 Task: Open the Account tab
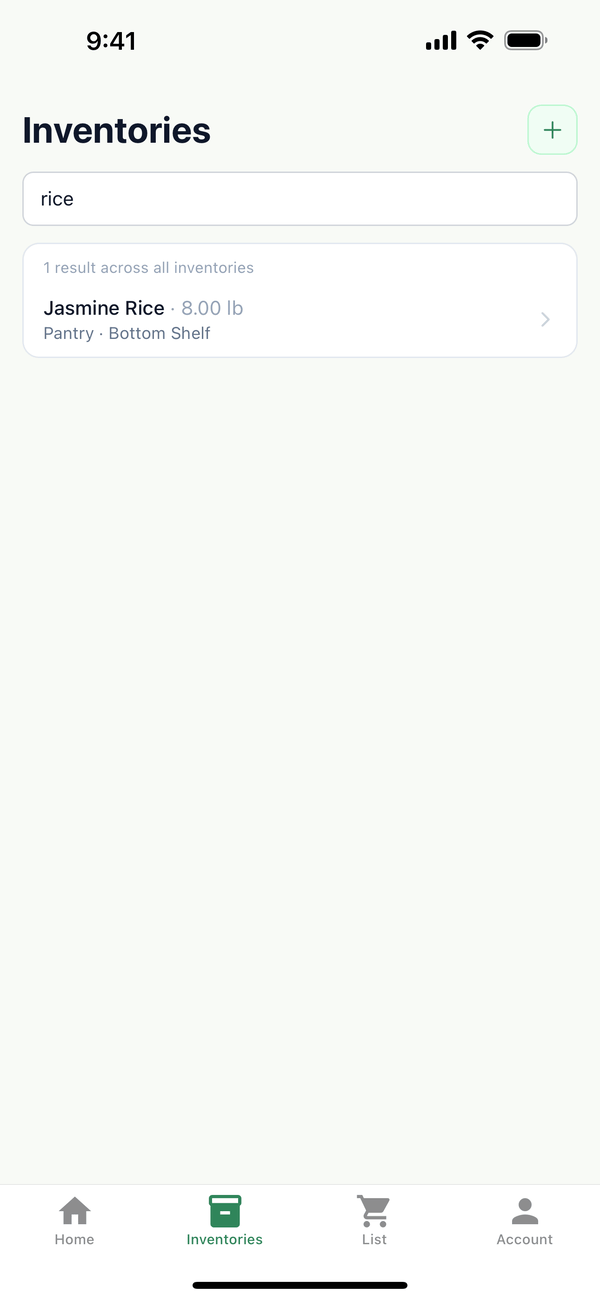(525, 1221)
